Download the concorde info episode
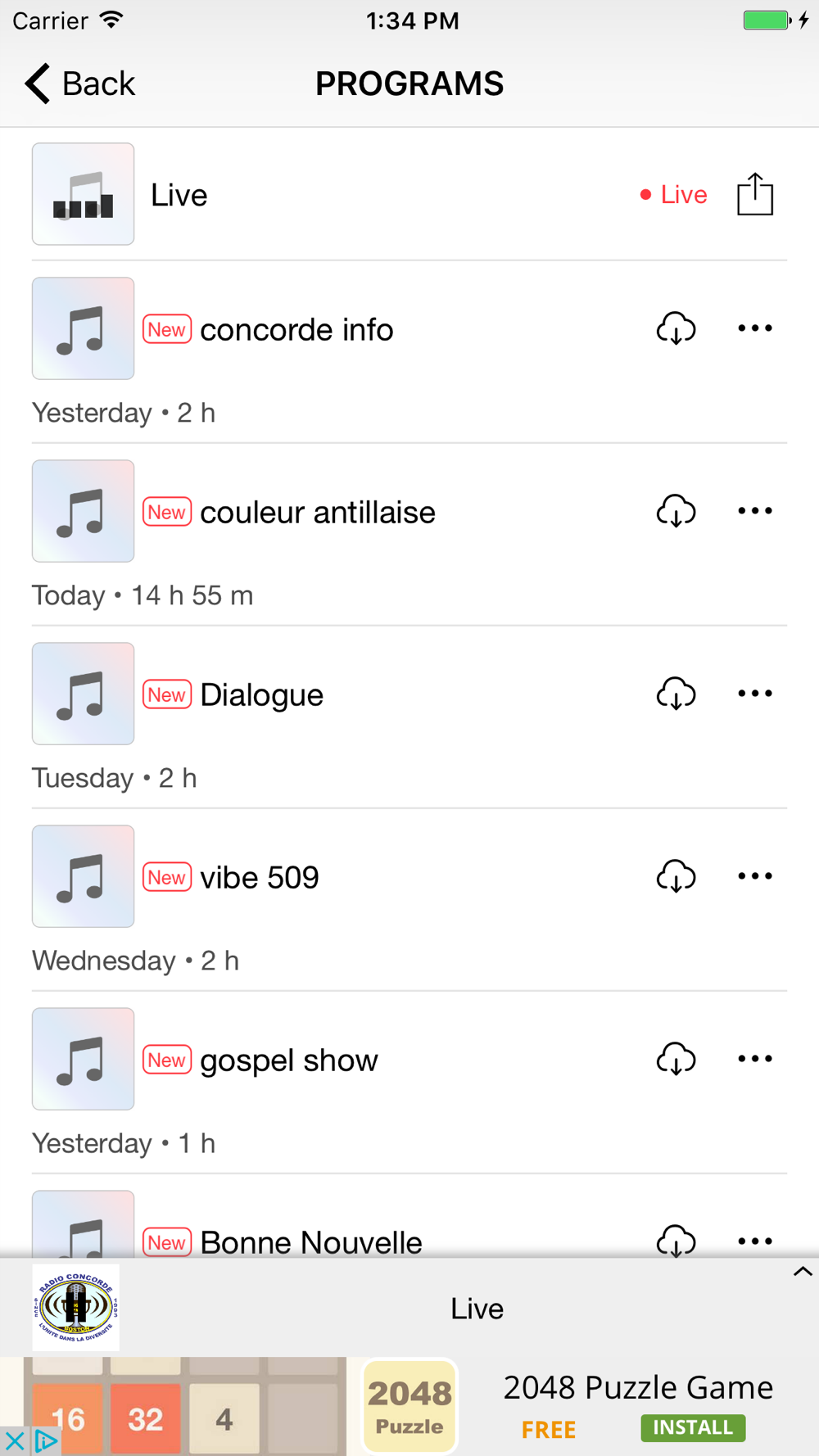This screenshot has width=819, height=1456. (676, 328)
